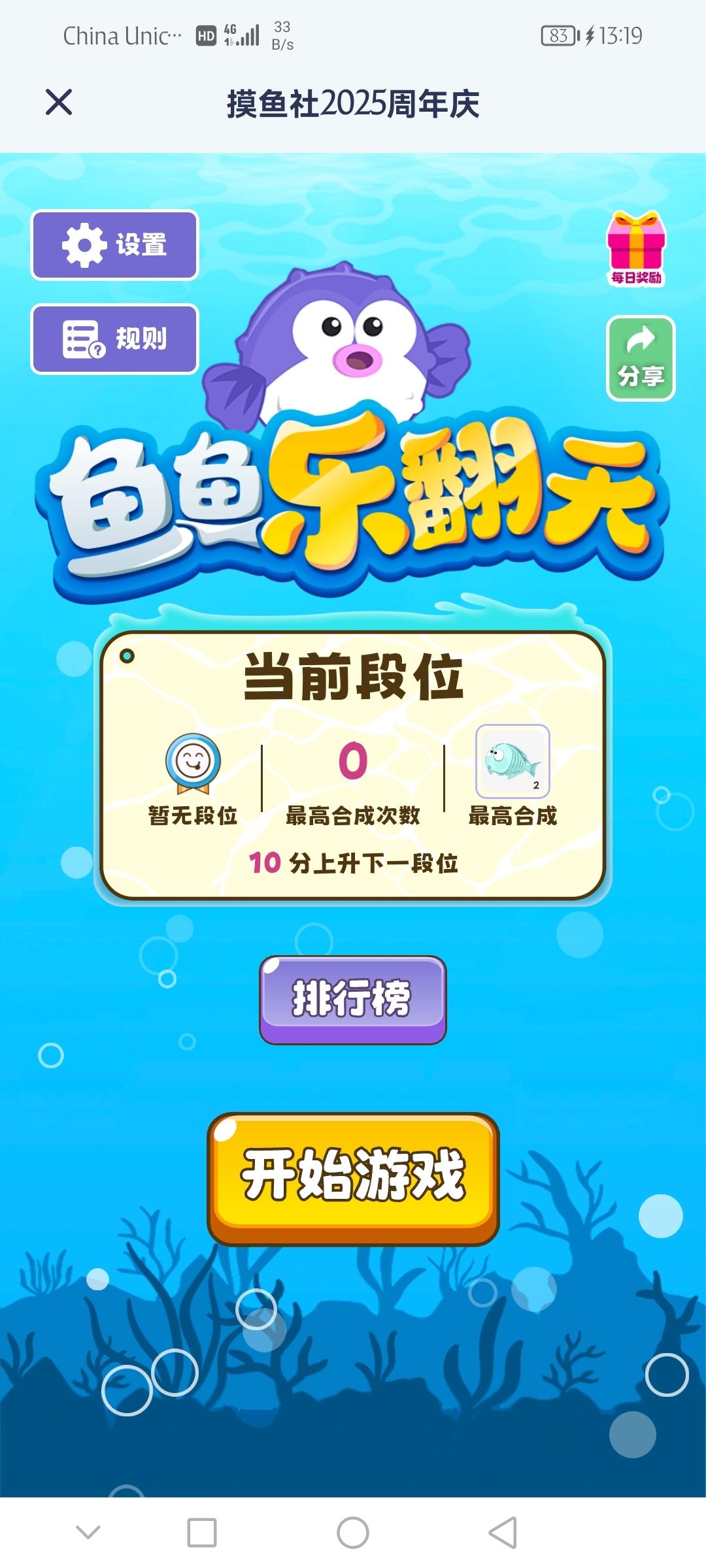
Task: Tap the battery indicator in status bar
Action: tap(559, 37)
